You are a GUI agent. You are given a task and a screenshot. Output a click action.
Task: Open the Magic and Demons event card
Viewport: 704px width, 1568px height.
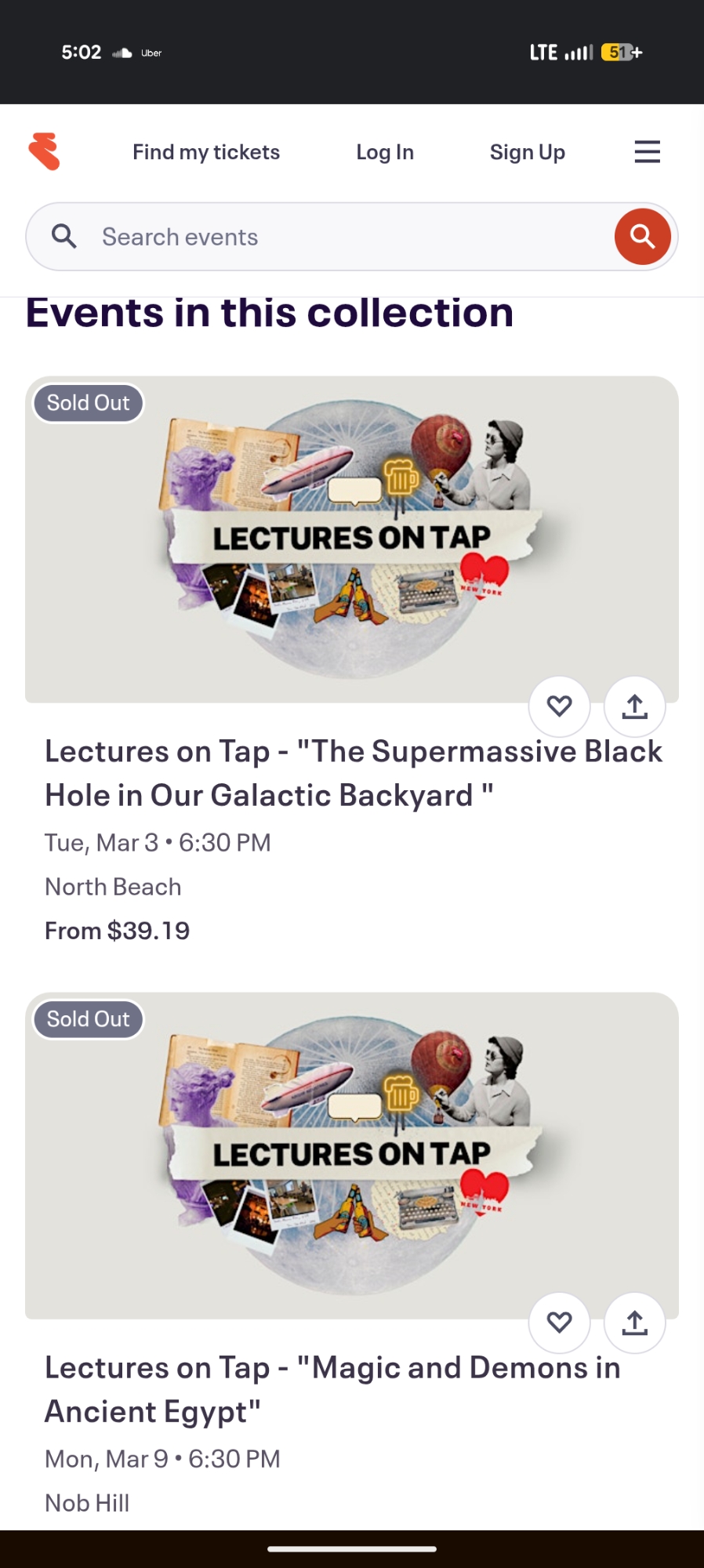(332, 1389)
